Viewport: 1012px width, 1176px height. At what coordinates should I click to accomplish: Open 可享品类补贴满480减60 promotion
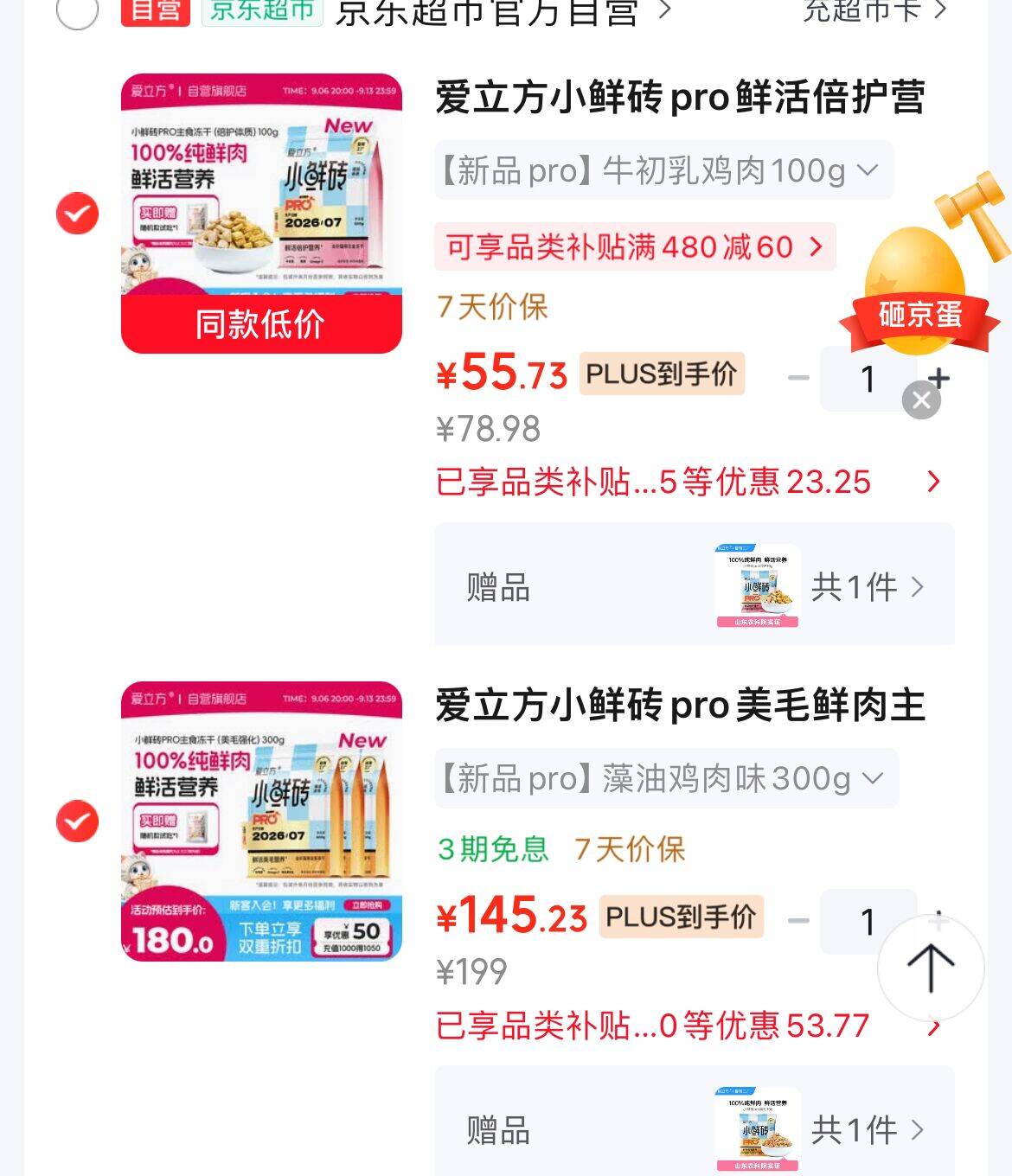pyautogui.click(x=635, y=247)
